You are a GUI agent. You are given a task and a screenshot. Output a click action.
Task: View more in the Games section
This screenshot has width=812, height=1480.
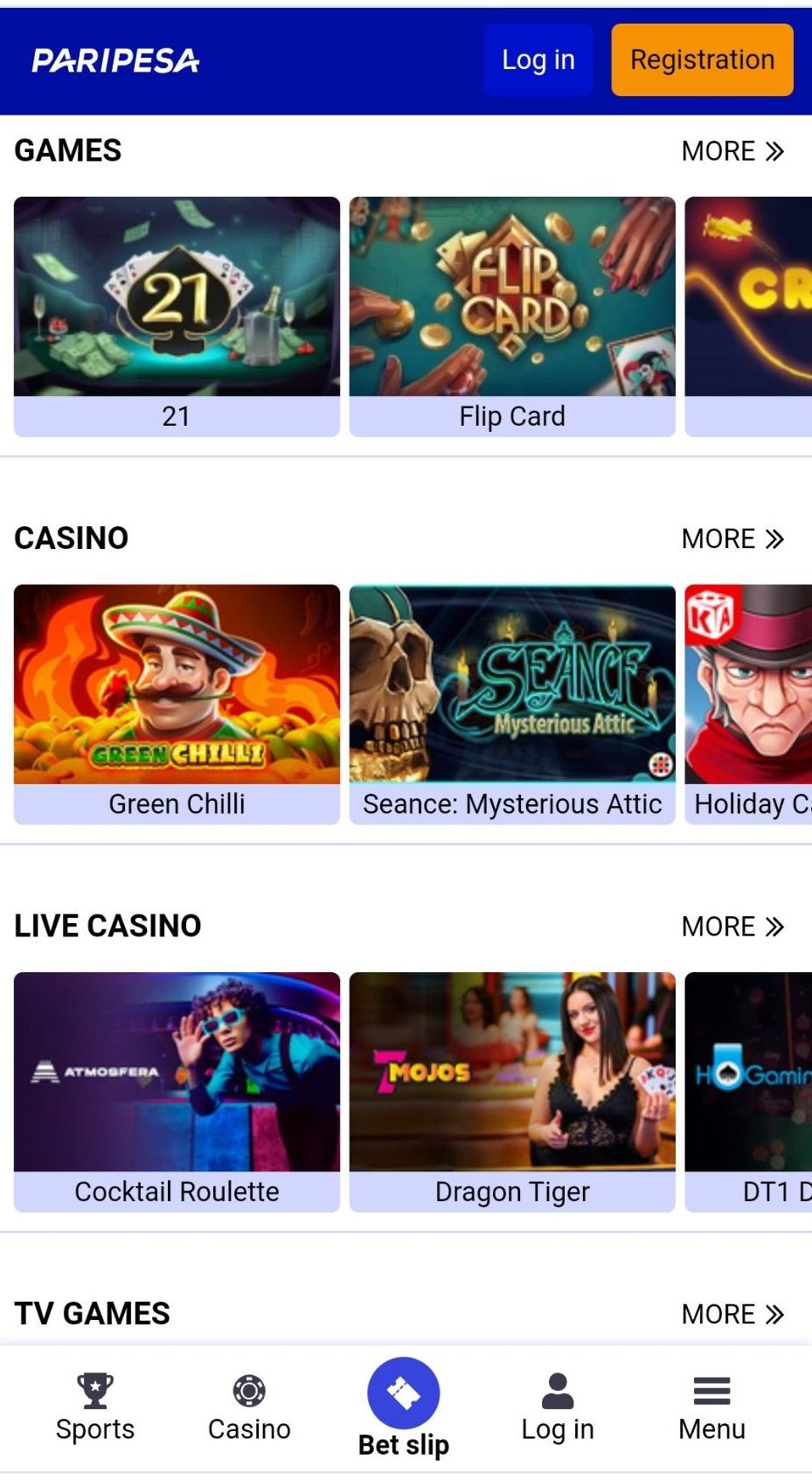point(732,151)
